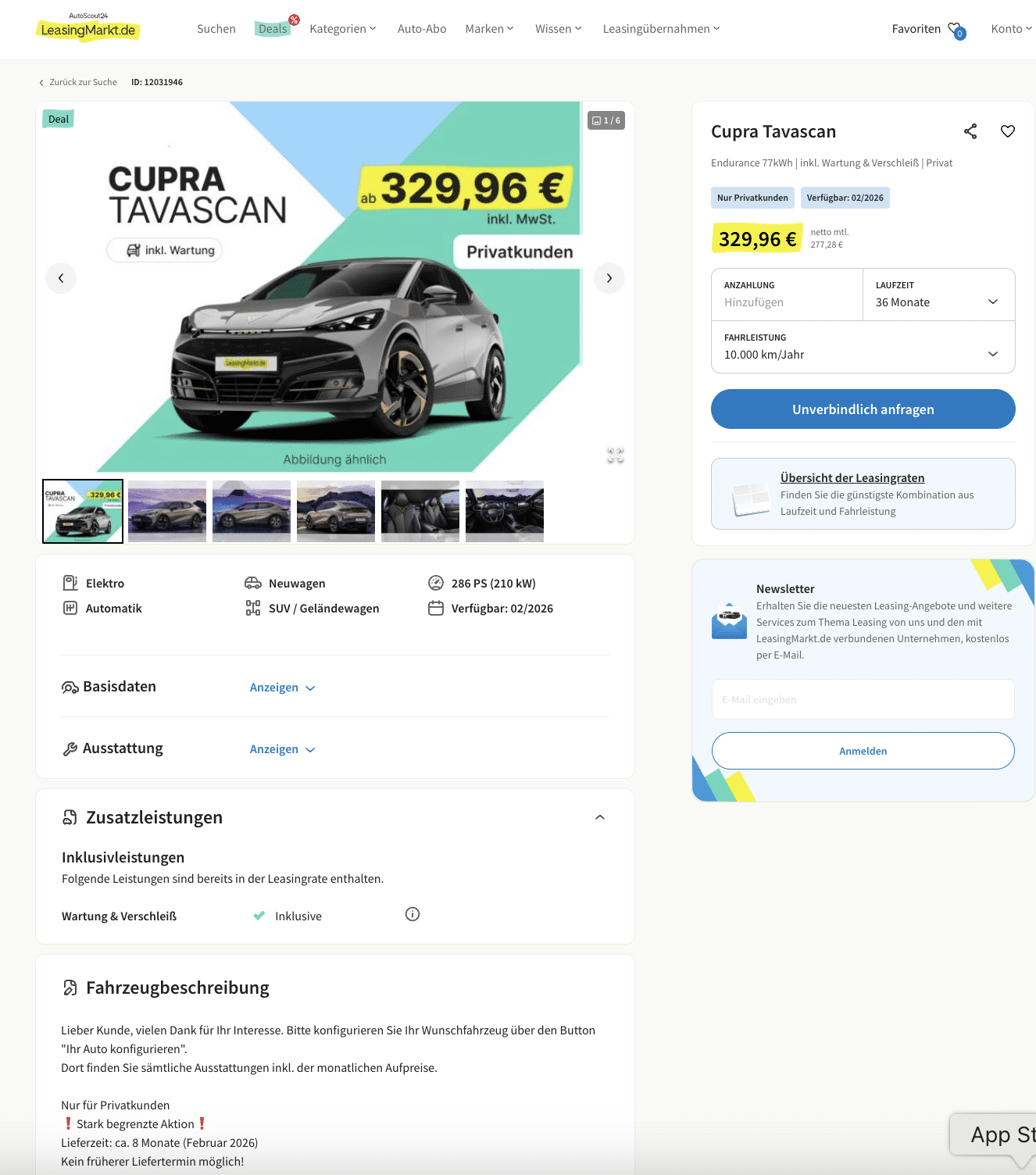Expand Ausstattung via Anzeigen
Image resolution: width=1036 pixels, height=1175 pixels.
[x=282, y=749]
